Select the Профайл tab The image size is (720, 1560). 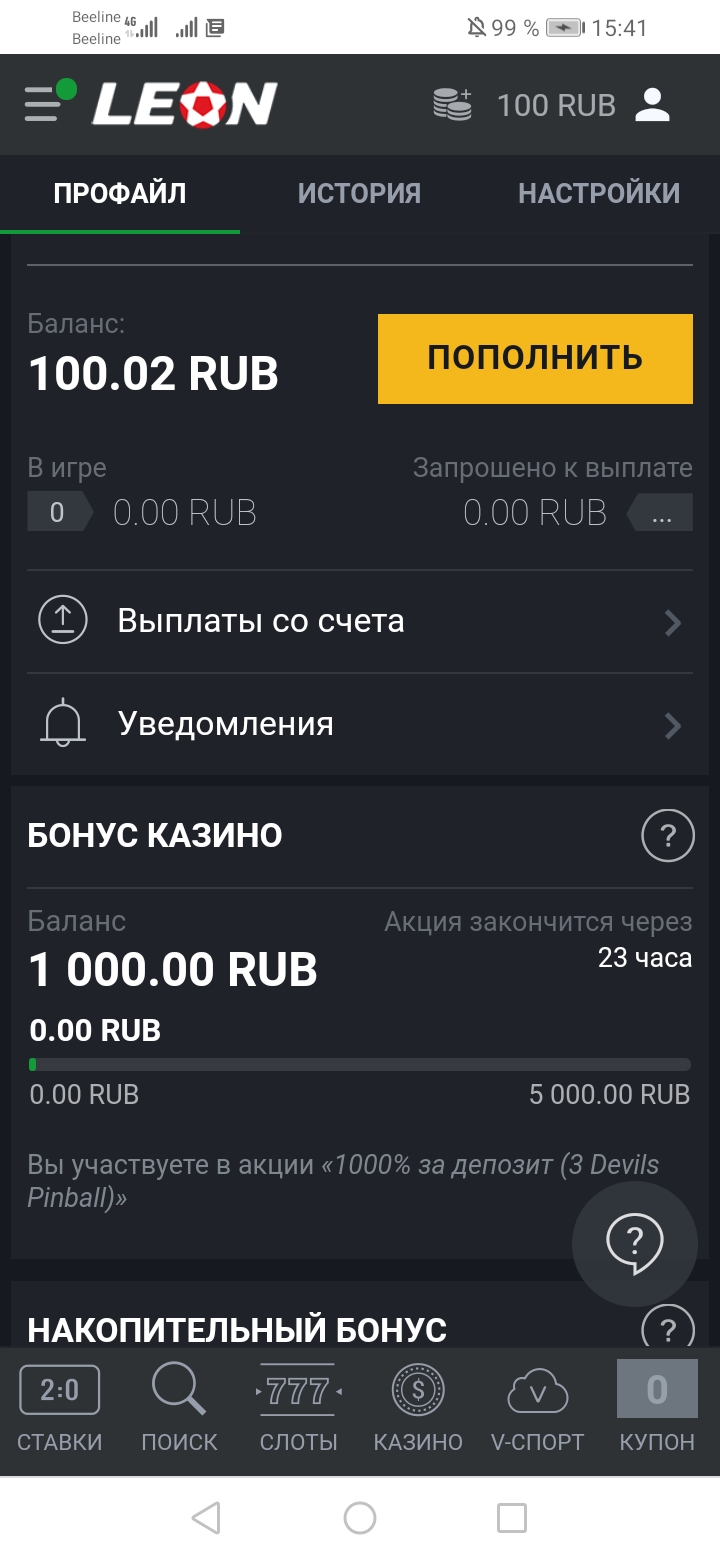(x=120, y=193)
